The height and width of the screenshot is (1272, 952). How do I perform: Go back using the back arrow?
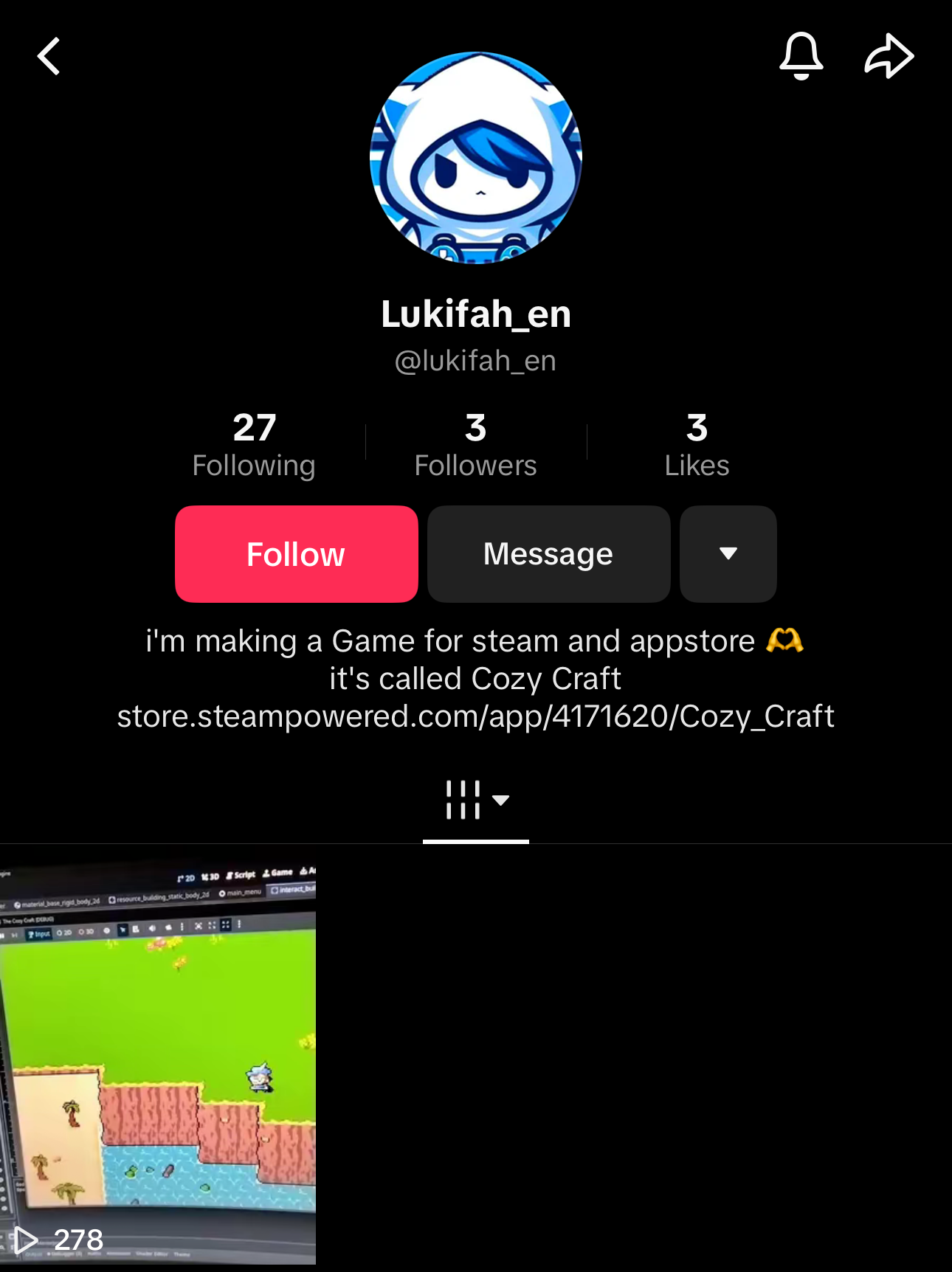click(49, 57)
